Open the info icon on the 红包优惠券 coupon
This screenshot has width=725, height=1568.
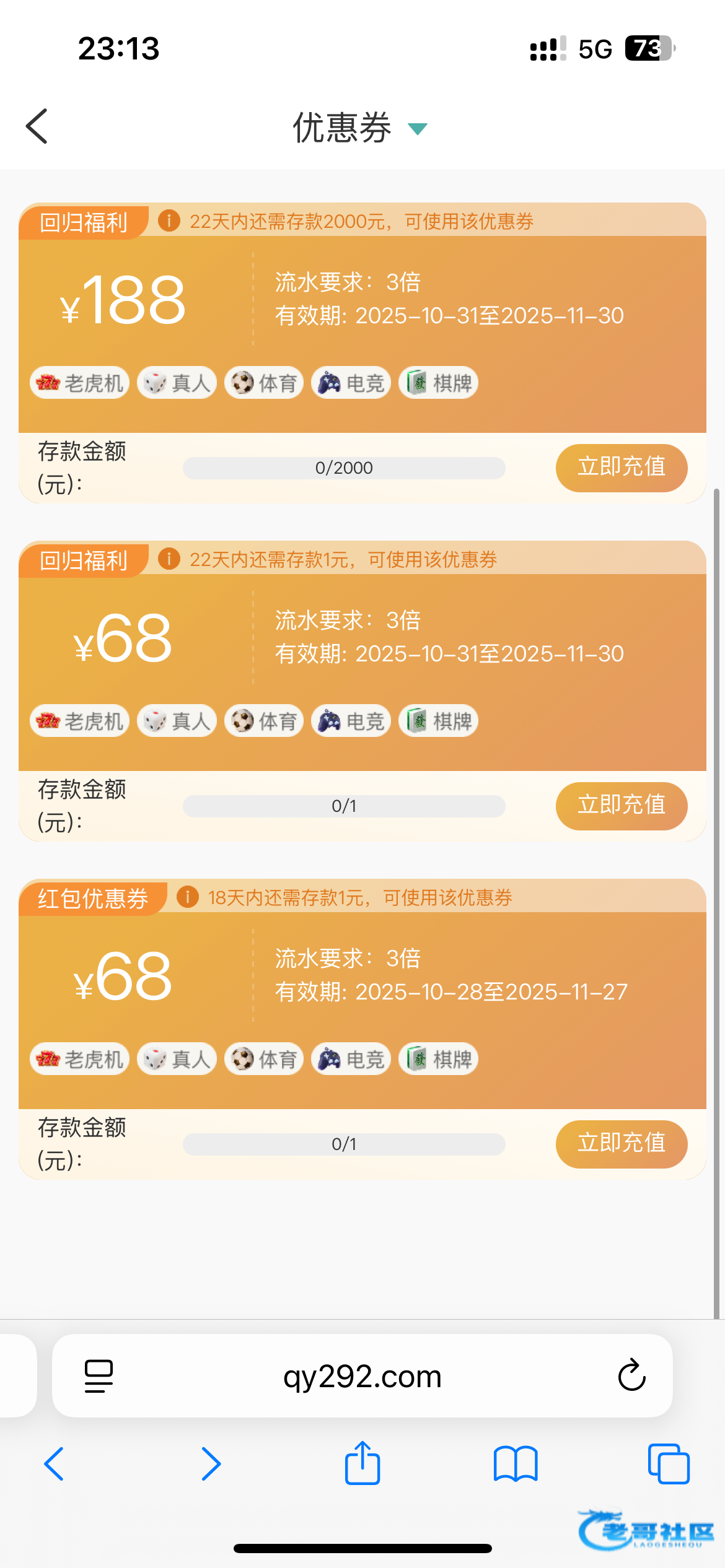point(188,897)
